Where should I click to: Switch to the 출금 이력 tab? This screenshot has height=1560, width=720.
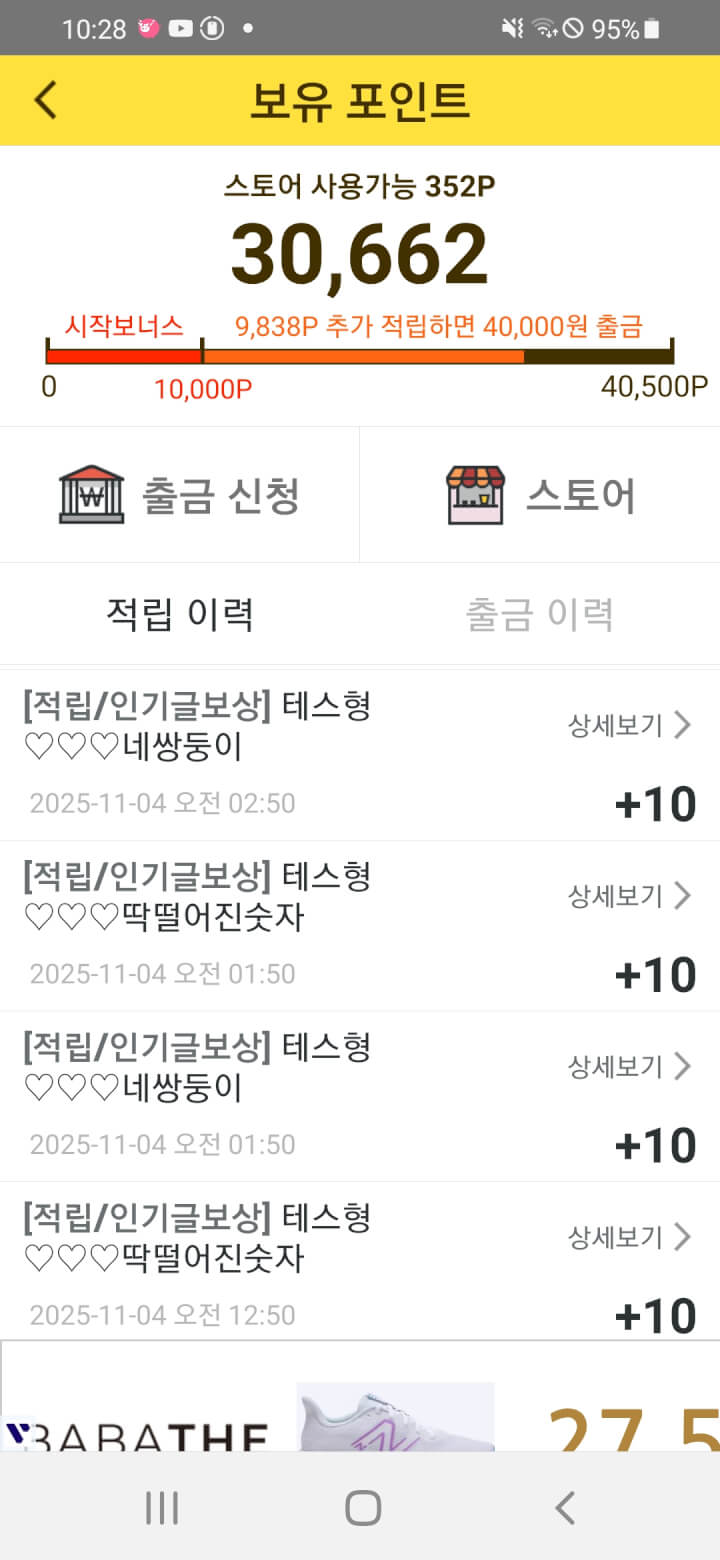pyautogui.click(x=540, y=614)
